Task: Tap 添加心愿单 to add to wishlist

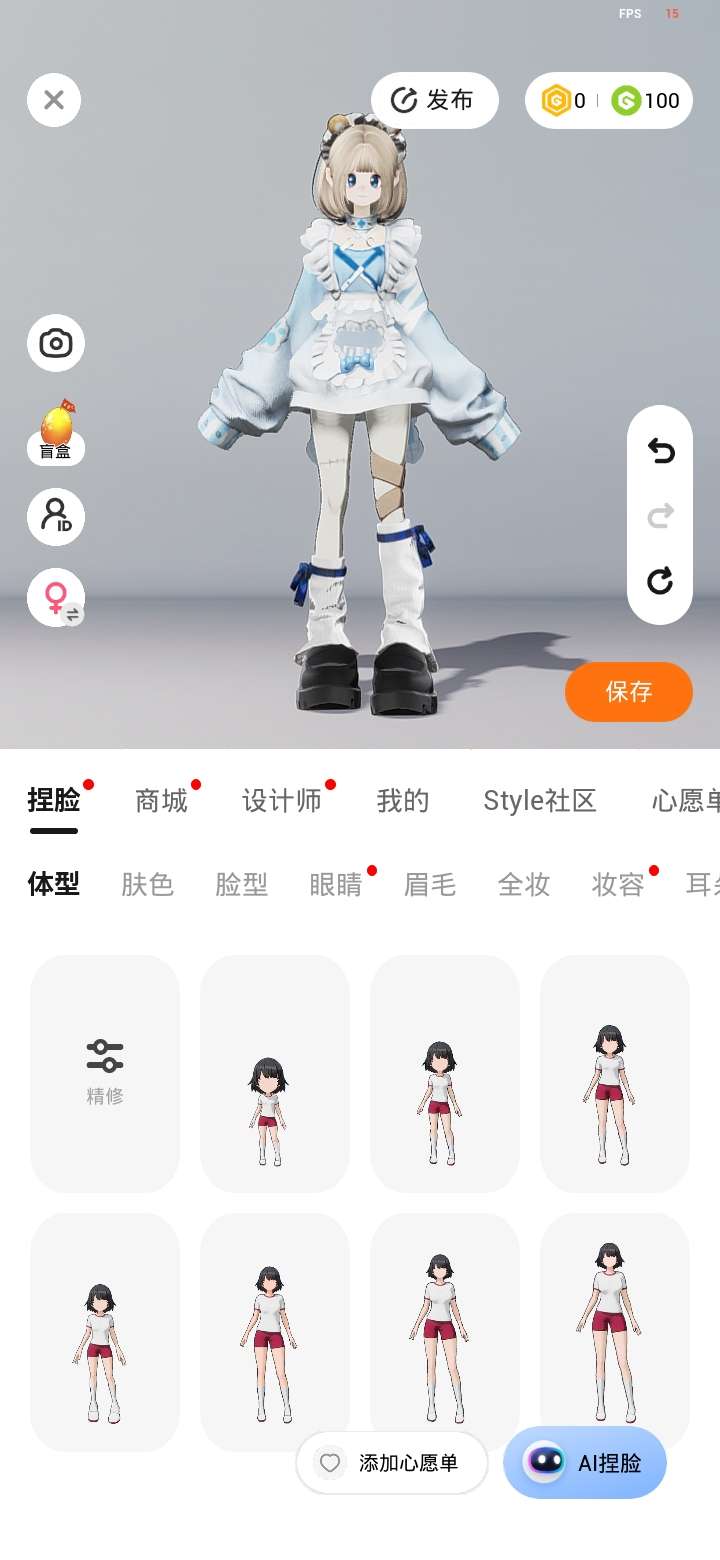Action: click(392, 1463)
